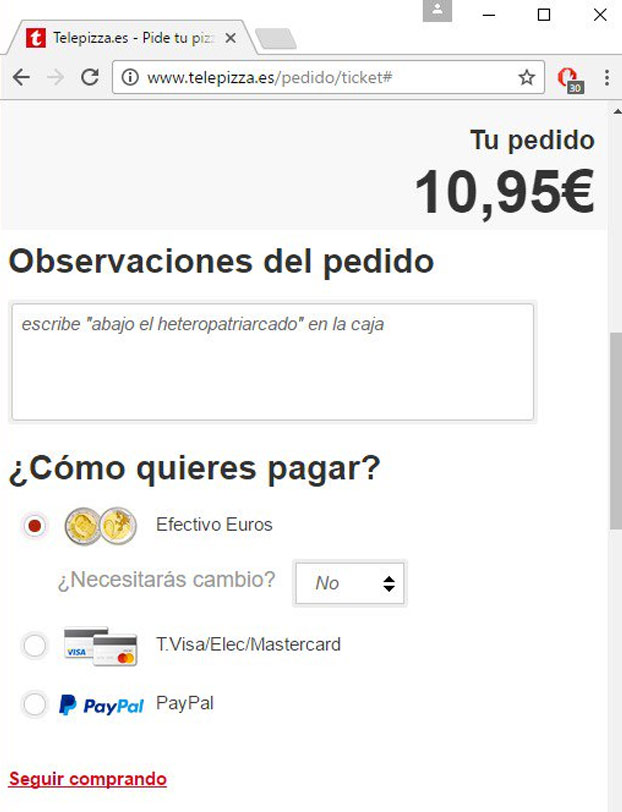
Task: Open the ¿Necesitarás cambio? dropdown
Action: pos(350,583)
